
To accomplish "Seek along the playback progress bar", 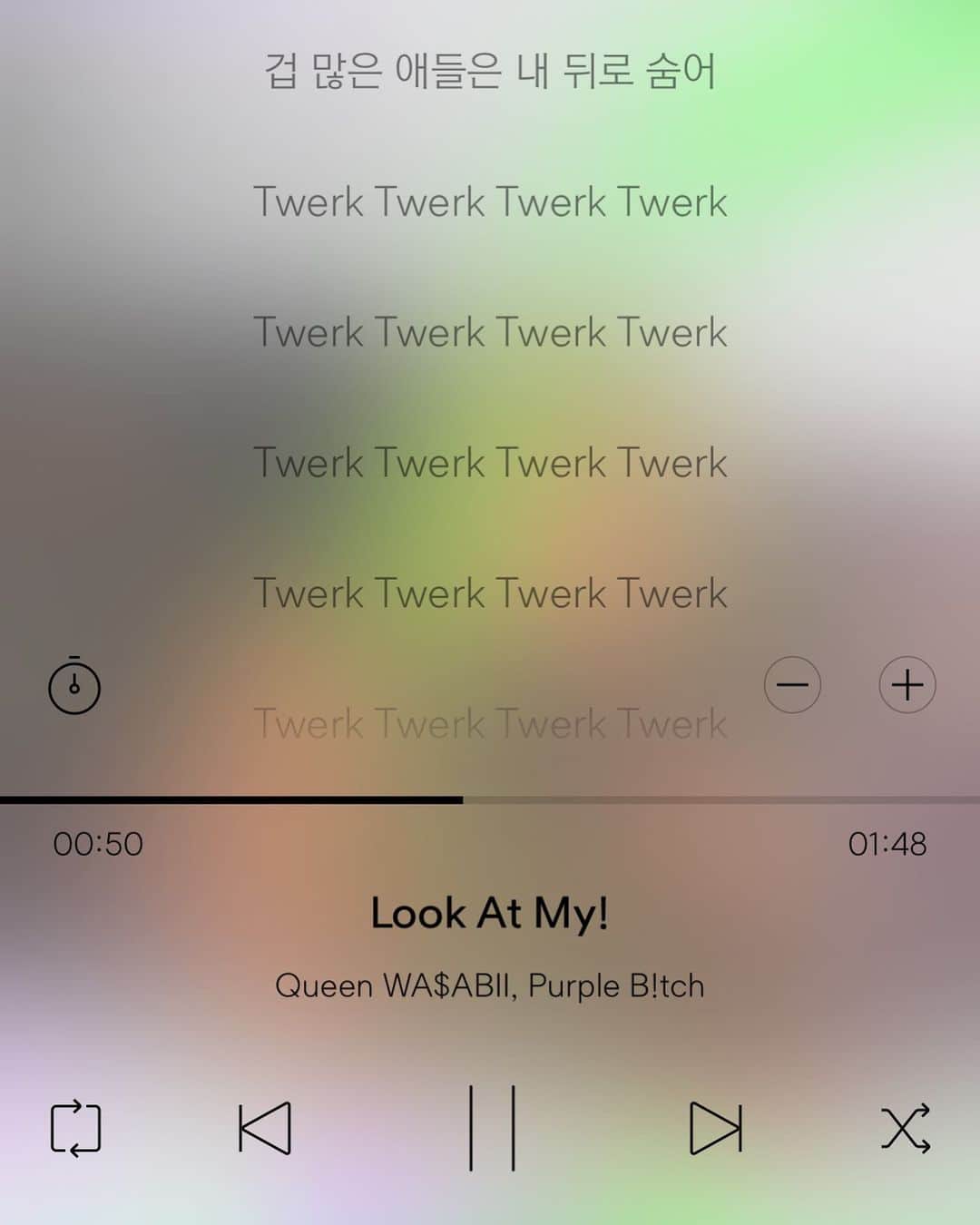I will coord(490,800).
